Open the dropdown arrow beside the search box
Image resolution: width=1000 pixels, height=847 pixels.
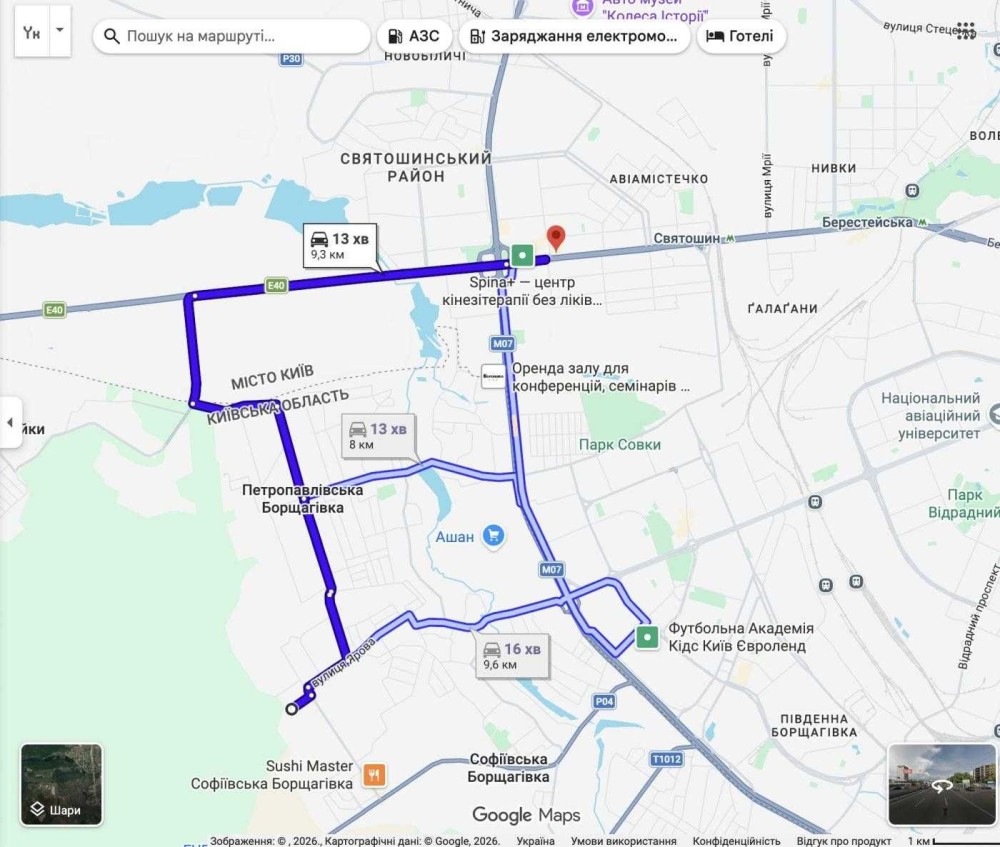pyautogui.click(x=59, y=30)
